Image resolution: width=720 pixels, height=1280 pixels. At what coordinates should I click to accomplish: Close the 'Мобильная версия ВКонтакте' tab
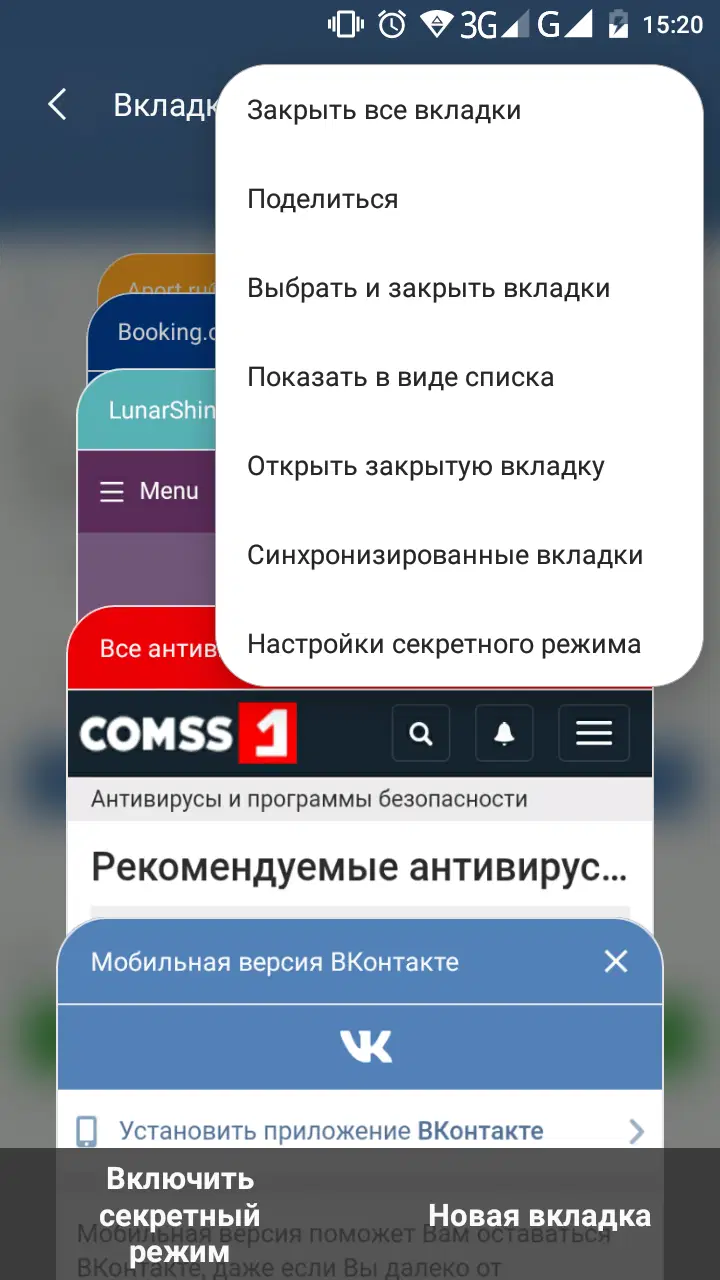(x=616, y=962)
